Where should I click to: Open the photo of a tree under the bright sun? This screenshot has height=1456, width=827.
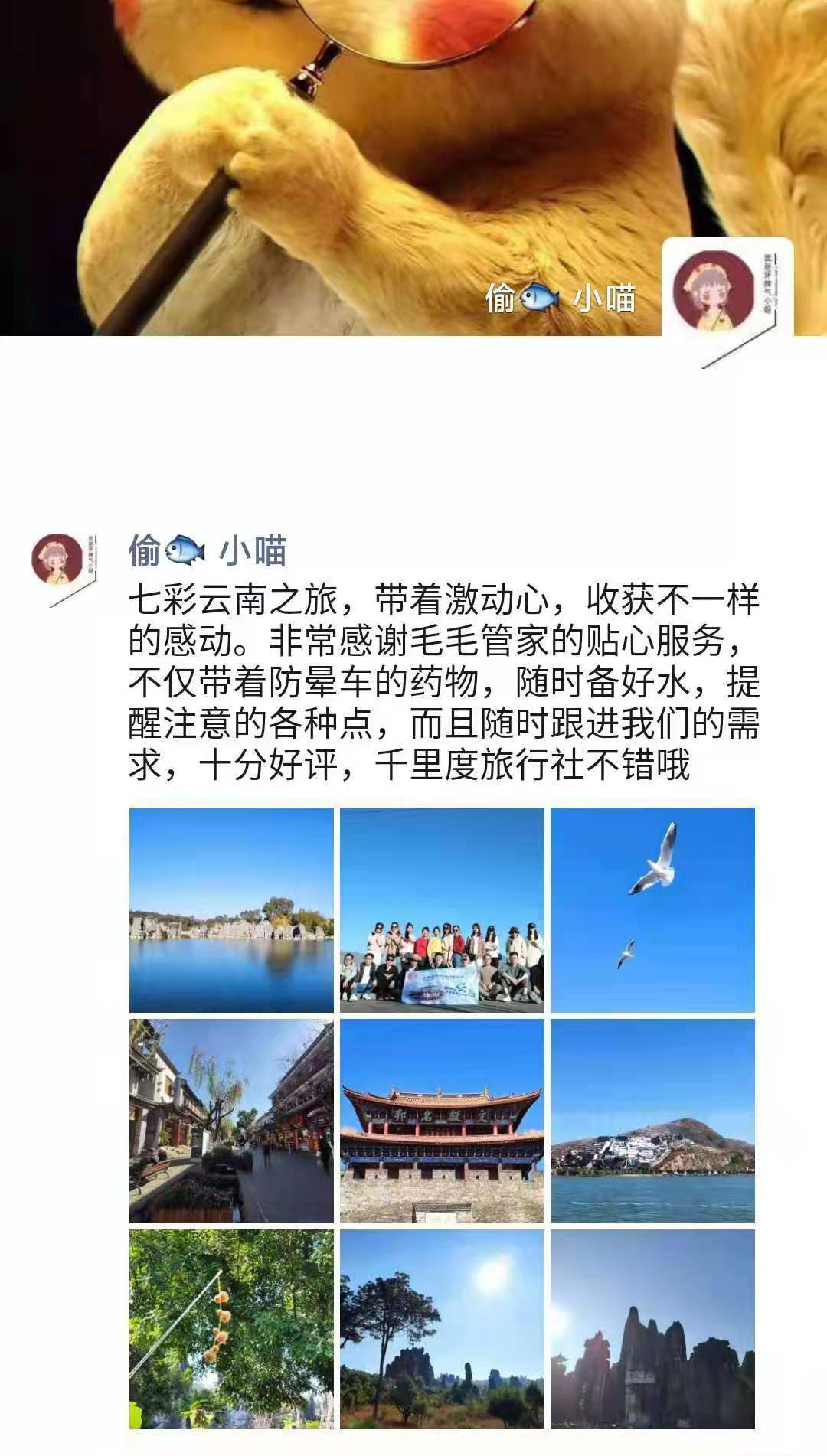tap(442, 1330)
